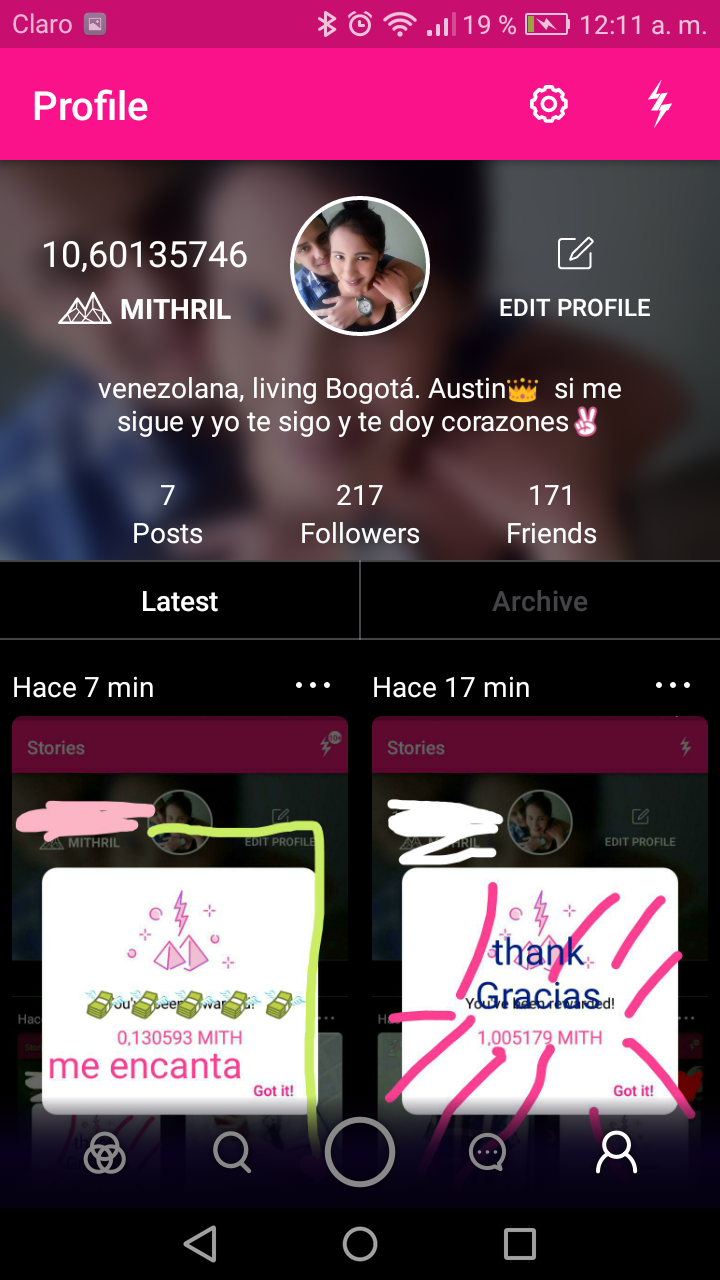Switch to the Latest tab

pos(180,601)
